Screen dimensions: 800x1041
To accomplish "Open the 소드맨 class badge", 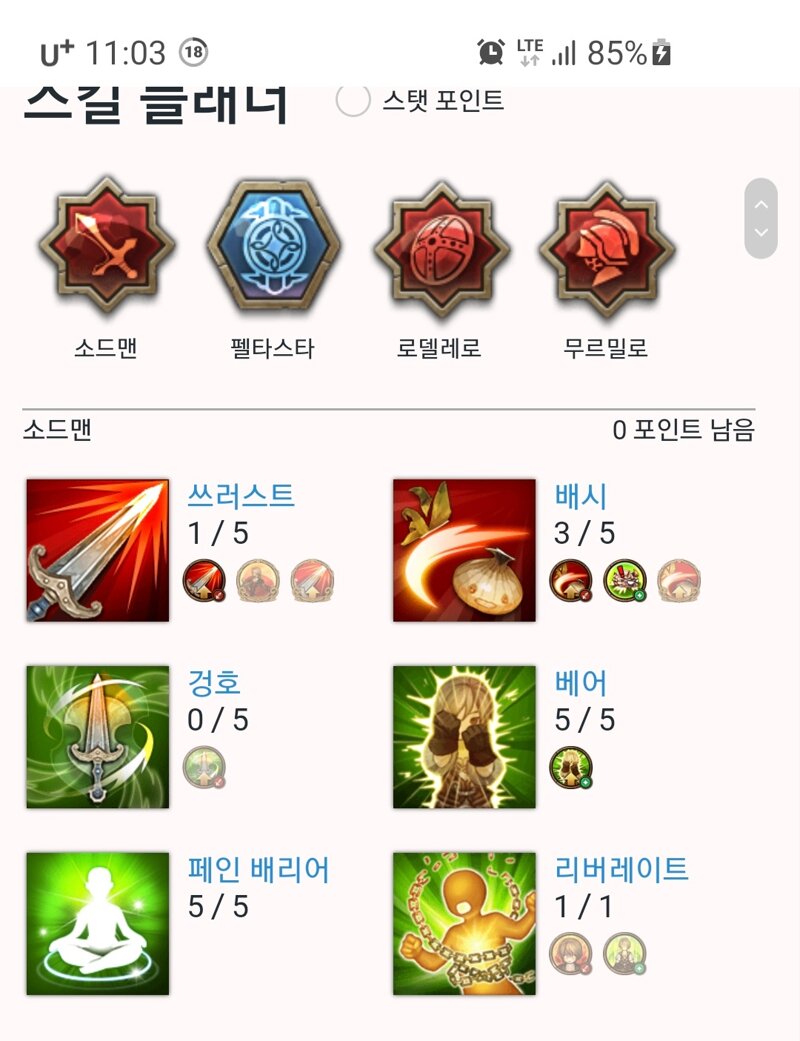I will (x=106, y=245).
